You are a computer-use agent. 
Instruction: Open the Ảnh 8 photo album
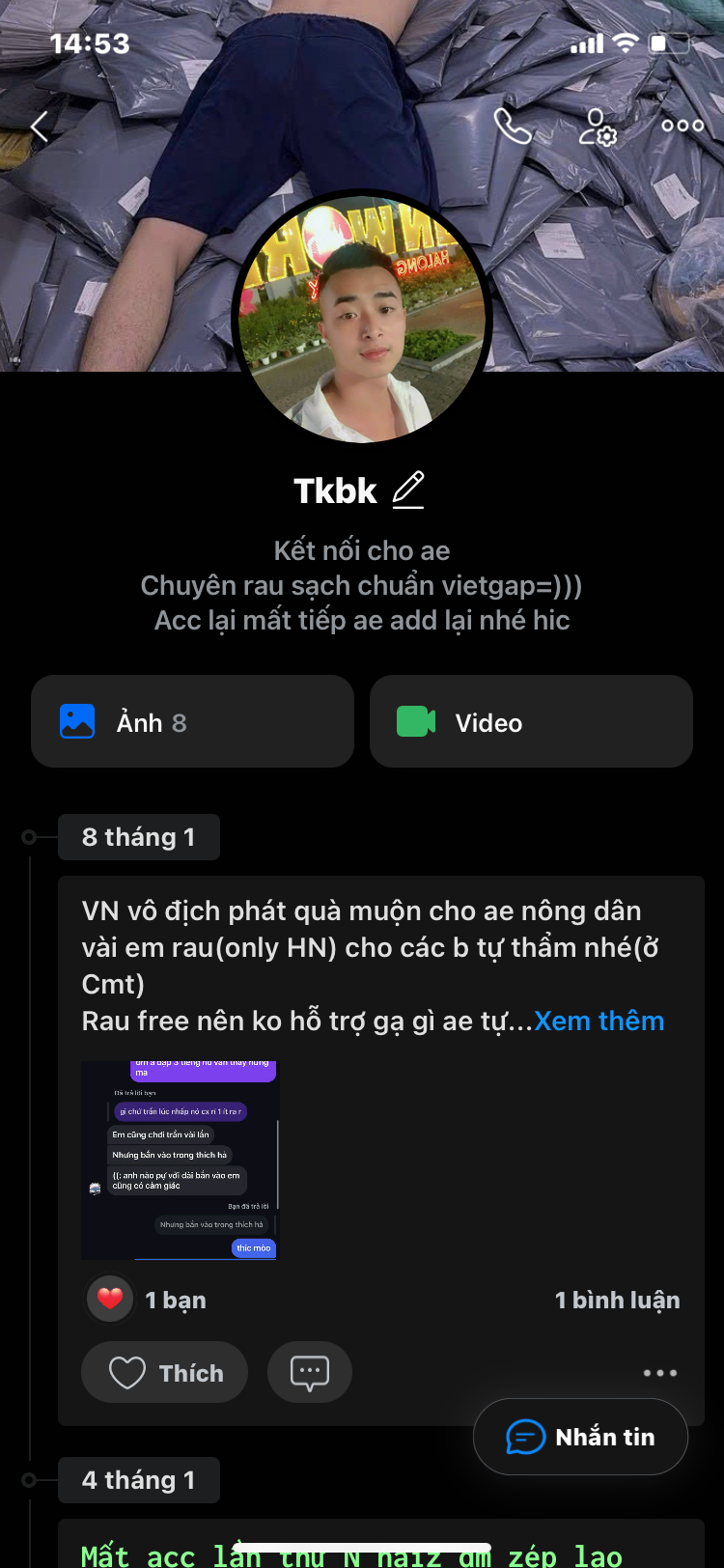[192, 722]
